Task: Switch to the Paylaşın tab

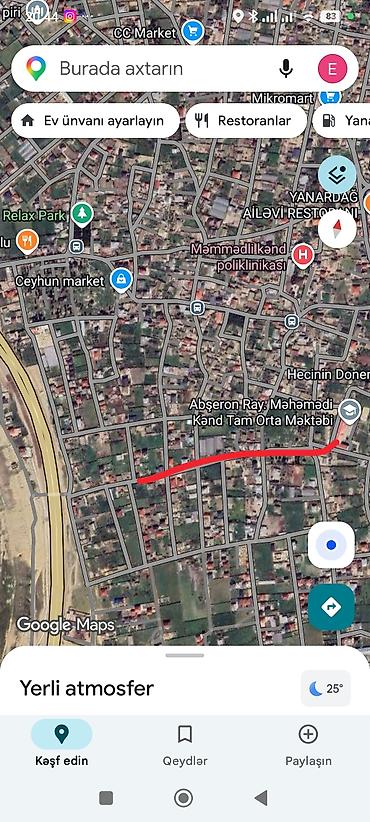Action: (x=308, y=744)
